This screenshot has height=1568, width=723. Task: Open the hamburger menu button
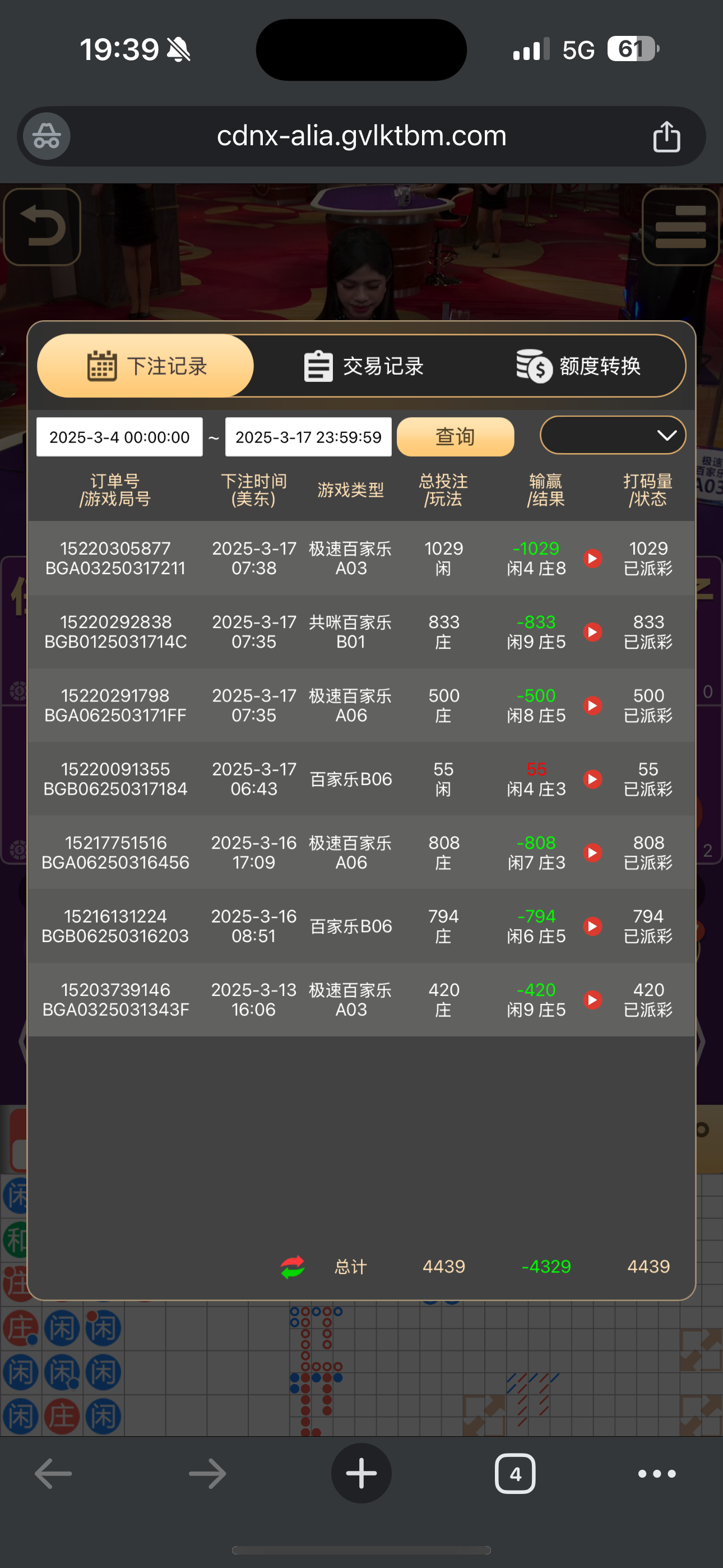tap(680, 227)
